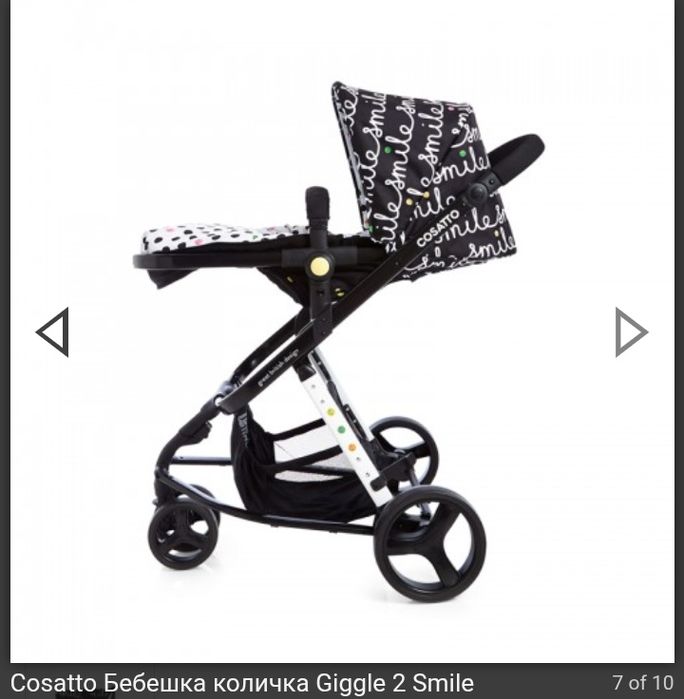This screenshot has width=684, height=699.
Task: Go to the next gallery image
Action: 630,332
